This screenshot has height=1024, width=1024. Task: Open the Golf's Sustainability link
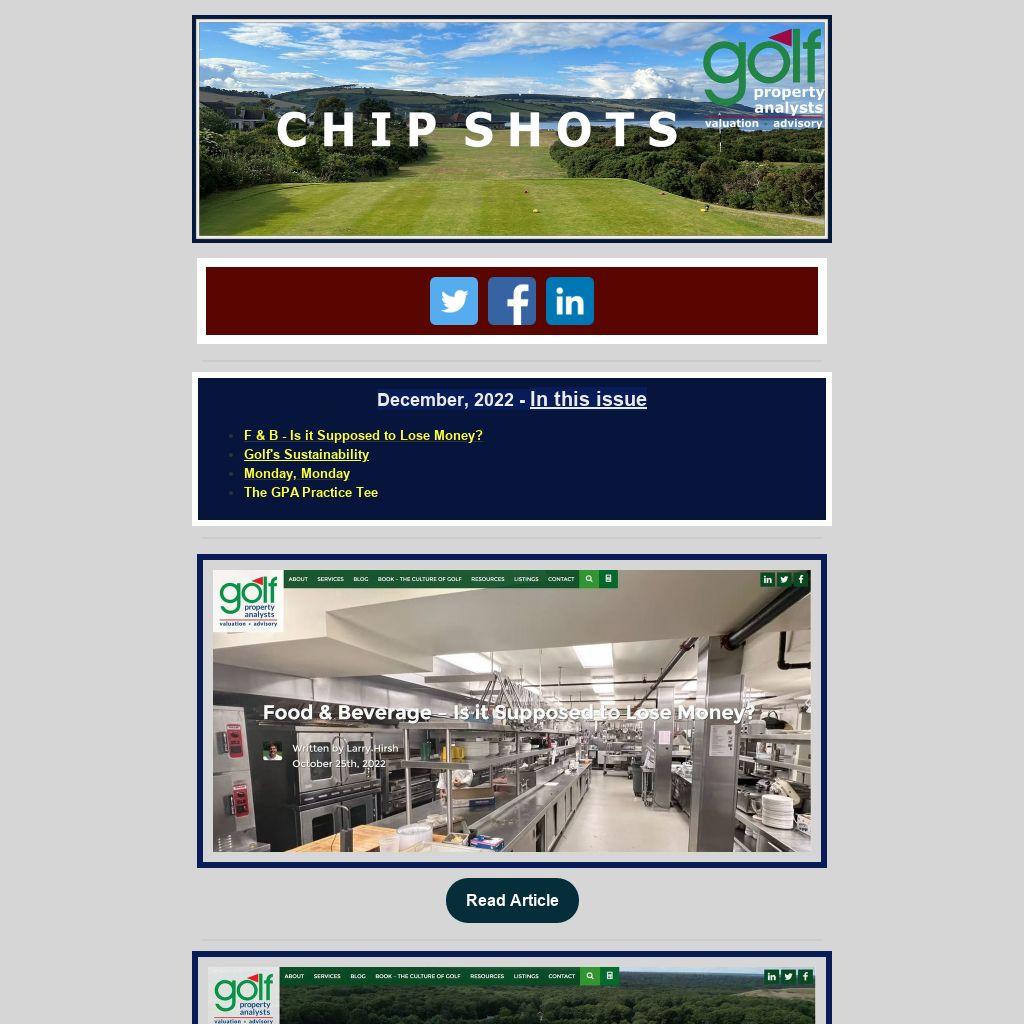pos(306,455)
